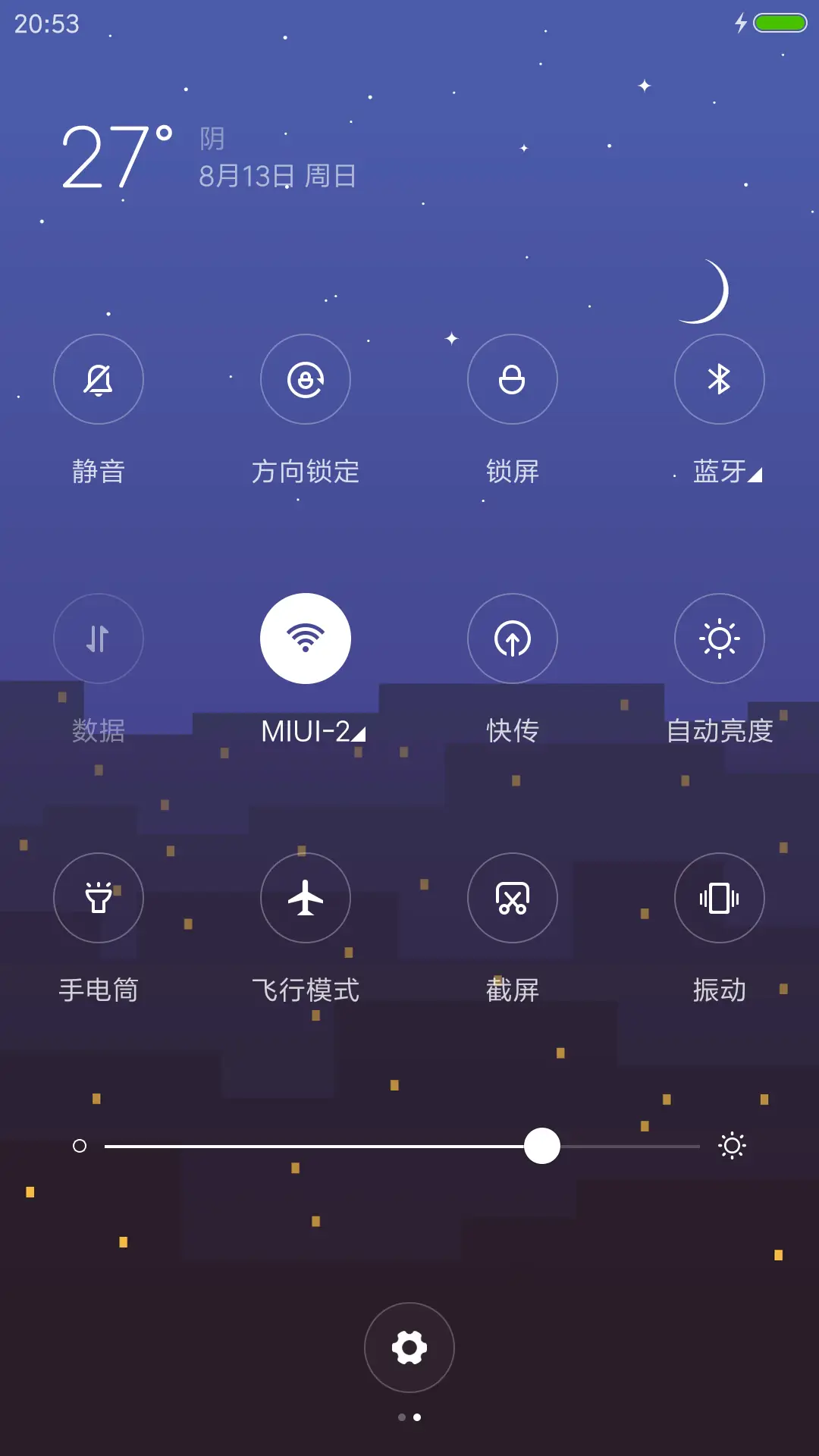The image size is (819, 1456).
Task: Toggle orientation lock (方向锁定)
Action: (x=306, y=379)
